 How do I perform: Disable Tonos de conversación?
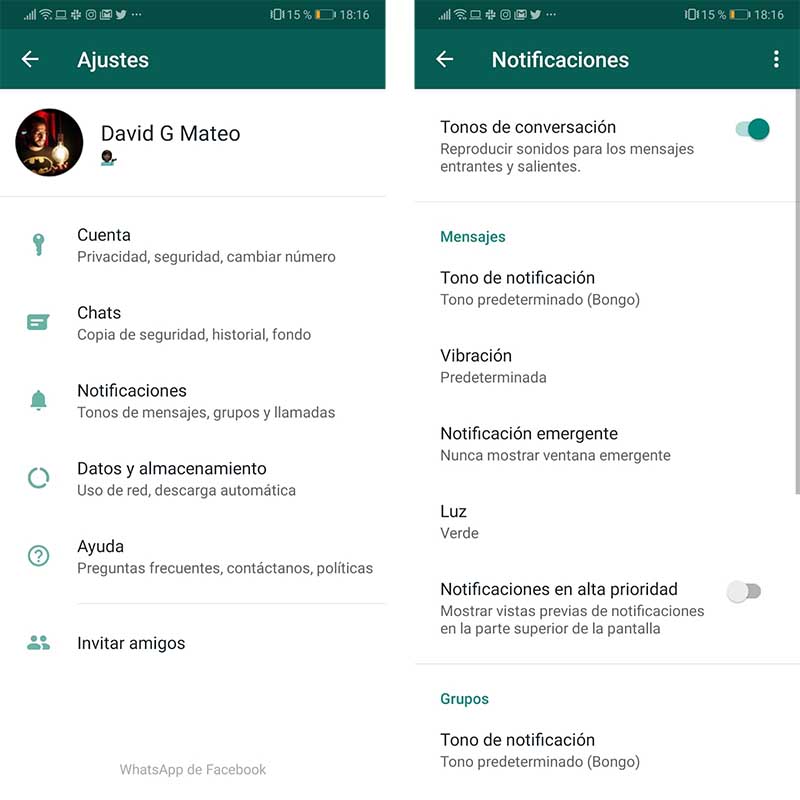(751, 129)
